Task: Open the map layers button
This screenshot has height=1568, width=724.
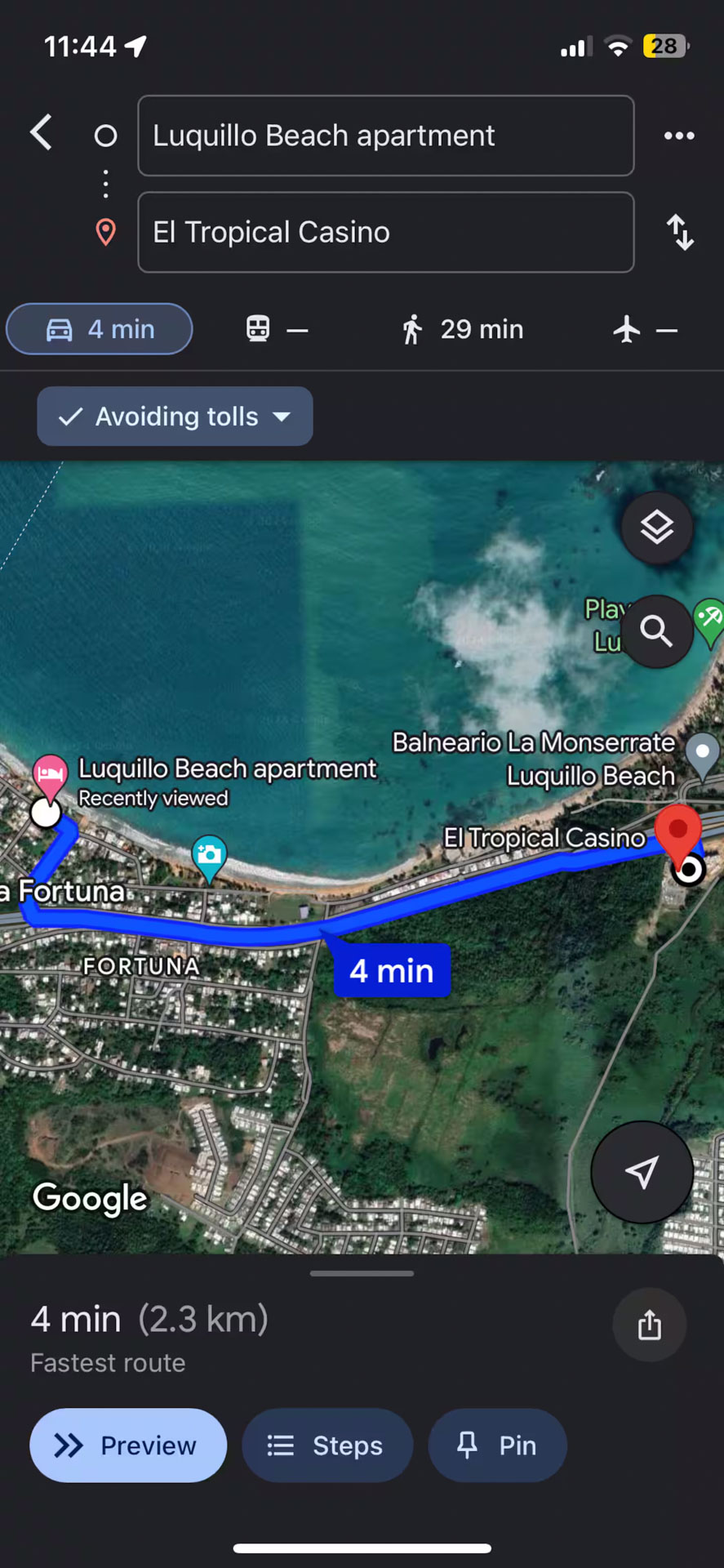Action: (x=656, y=528)
